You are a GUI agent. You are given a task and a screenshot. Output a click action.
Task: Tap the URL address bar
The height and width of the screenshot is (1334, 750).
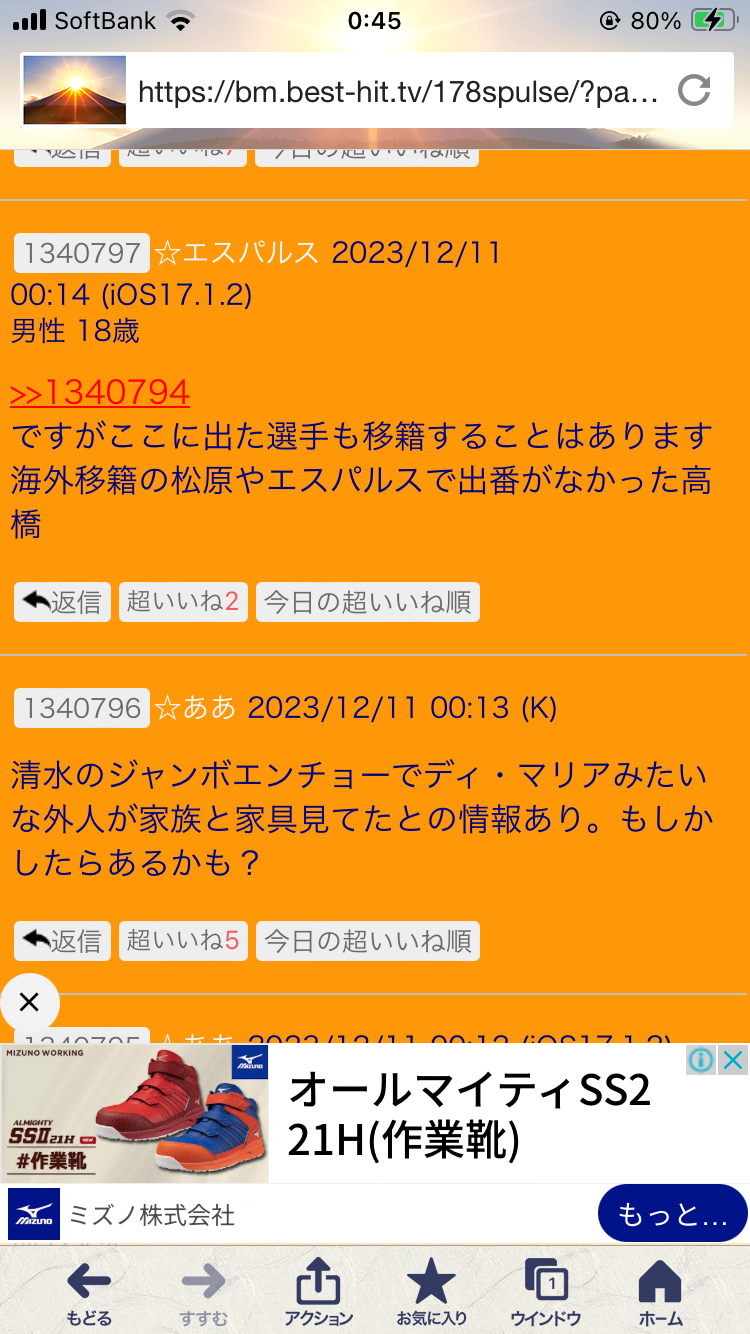pos(398,93)
